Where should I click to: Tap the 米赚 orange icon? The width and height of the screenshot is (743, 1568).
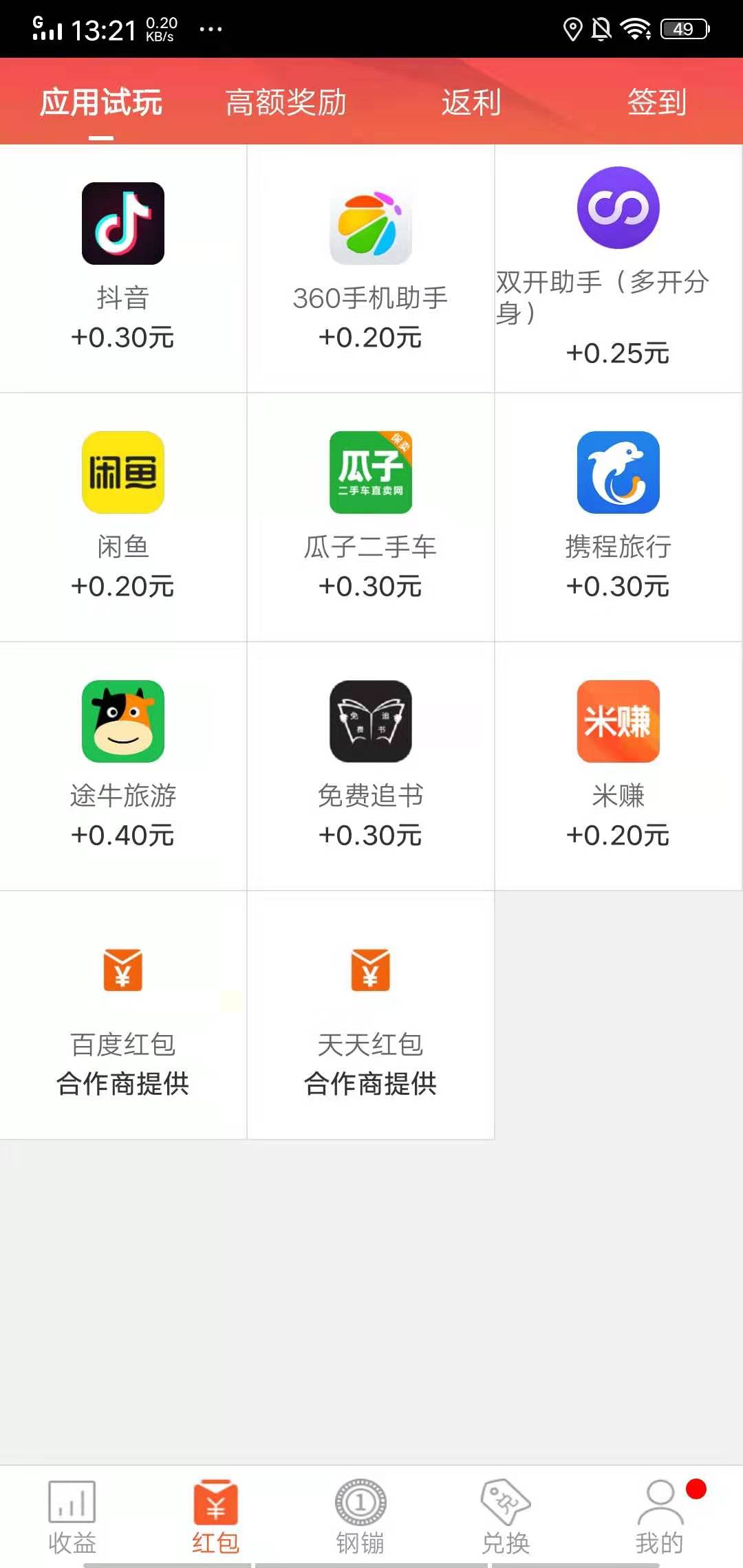[618, 721]
